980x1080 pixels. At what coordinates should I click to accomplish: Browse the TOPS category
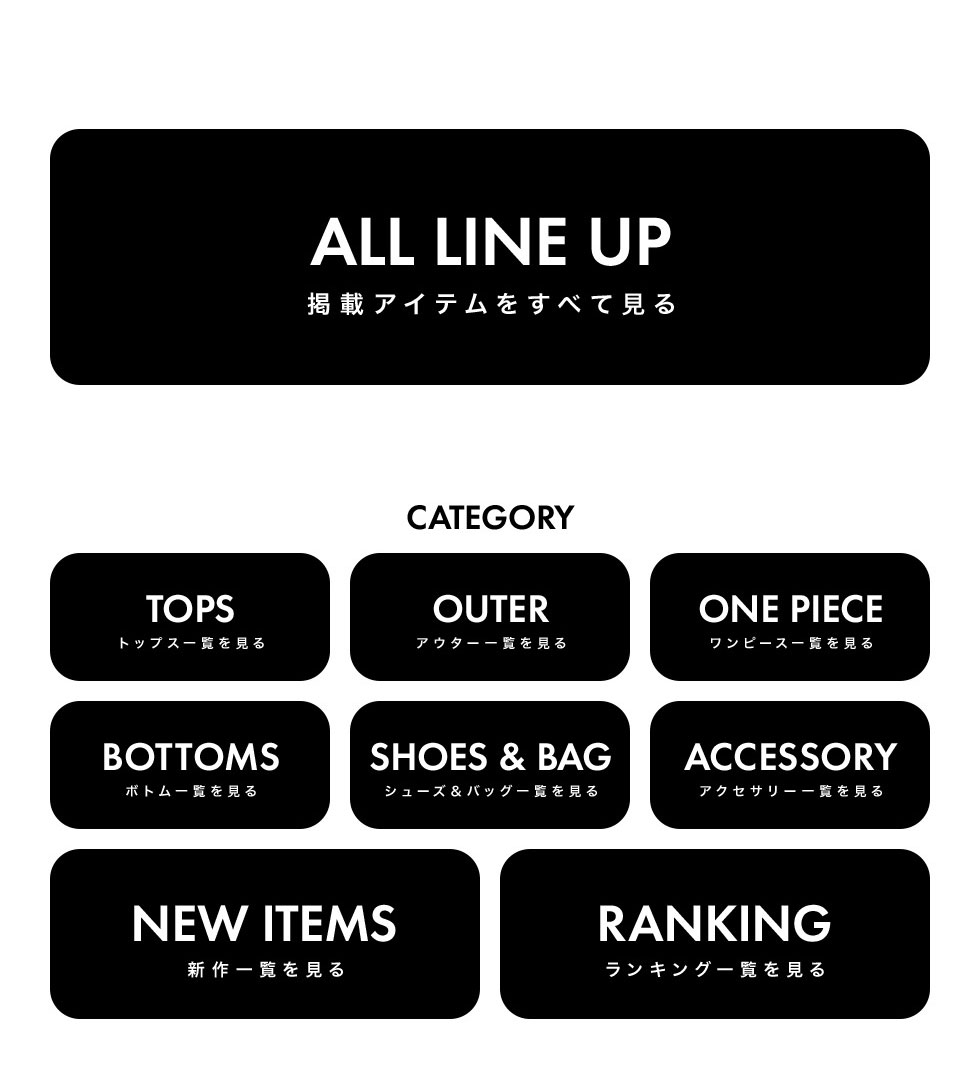[x=190, y=617]
